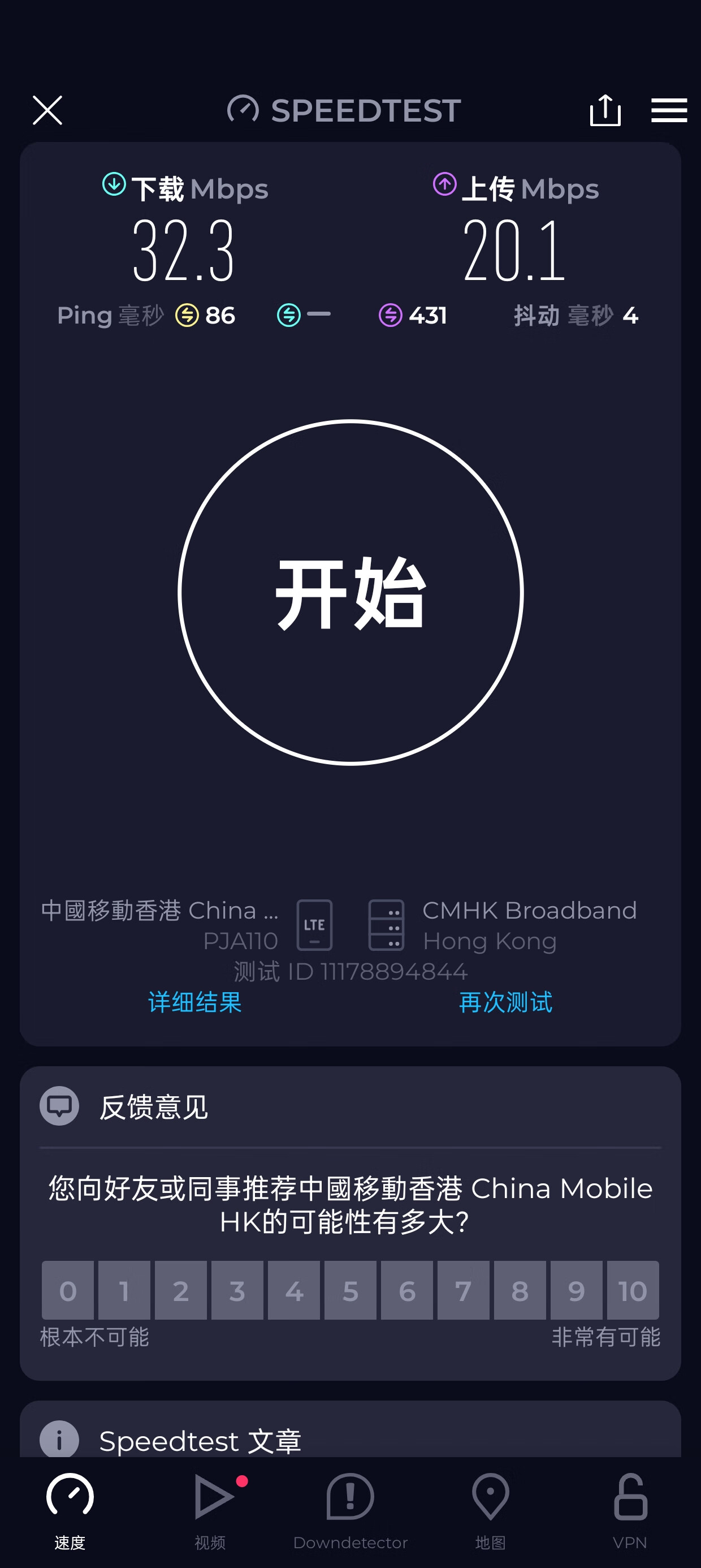Screen dimensions: 701x1568
Task: Choose rating 8 for China Mobile HK
Action: pyautogui.click(x=520, y=1290)
